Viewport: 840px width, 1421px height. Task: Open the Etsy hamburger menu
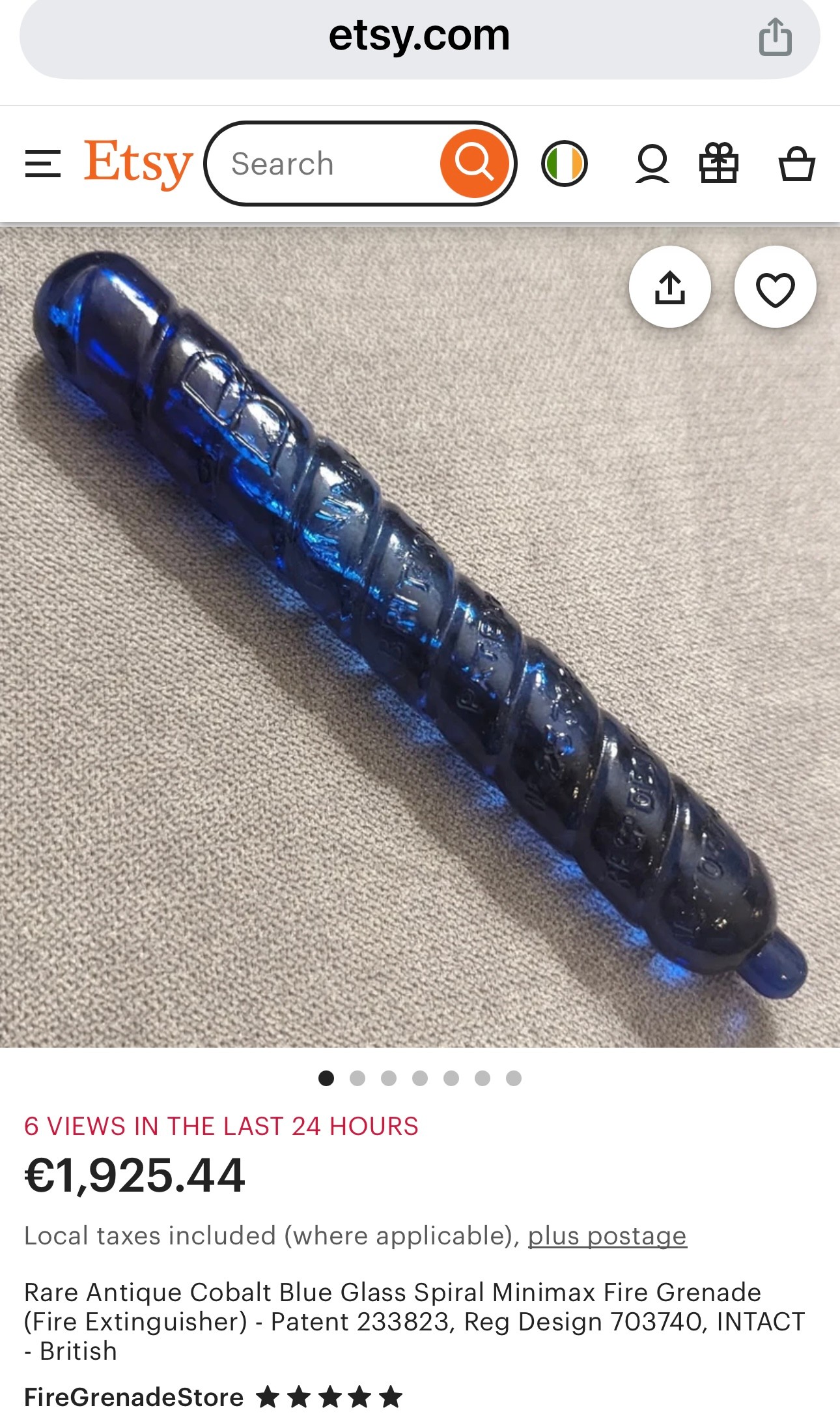(43, 164)
